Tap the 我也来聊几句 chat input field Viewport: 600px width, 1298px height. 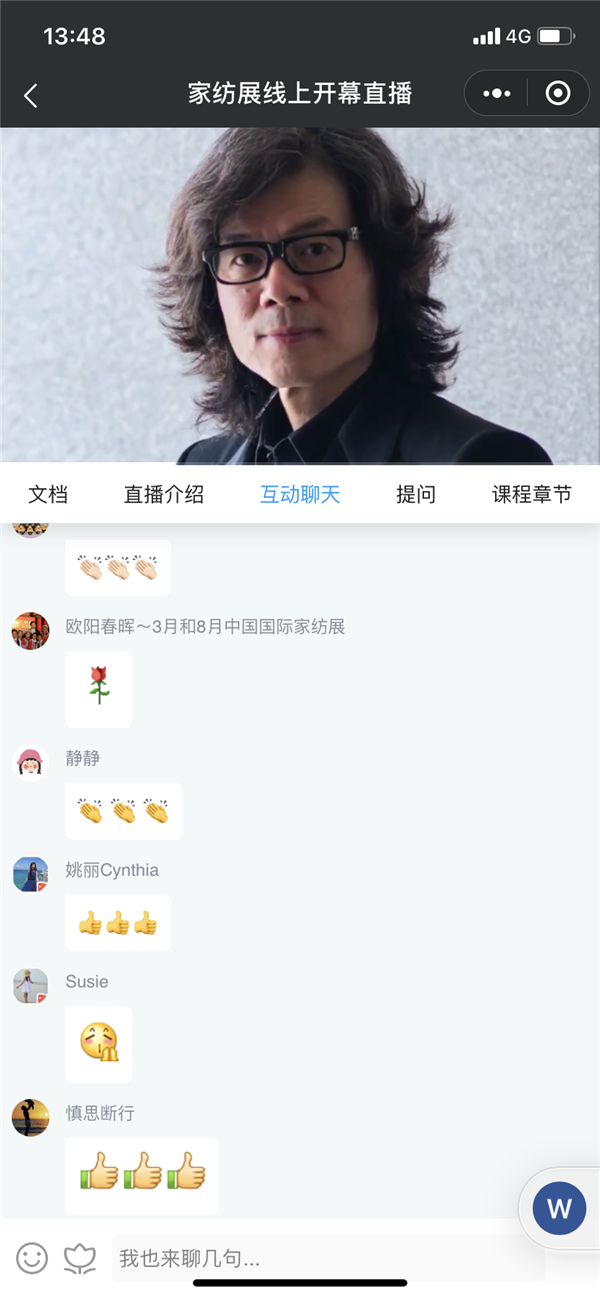point(328,1258)
